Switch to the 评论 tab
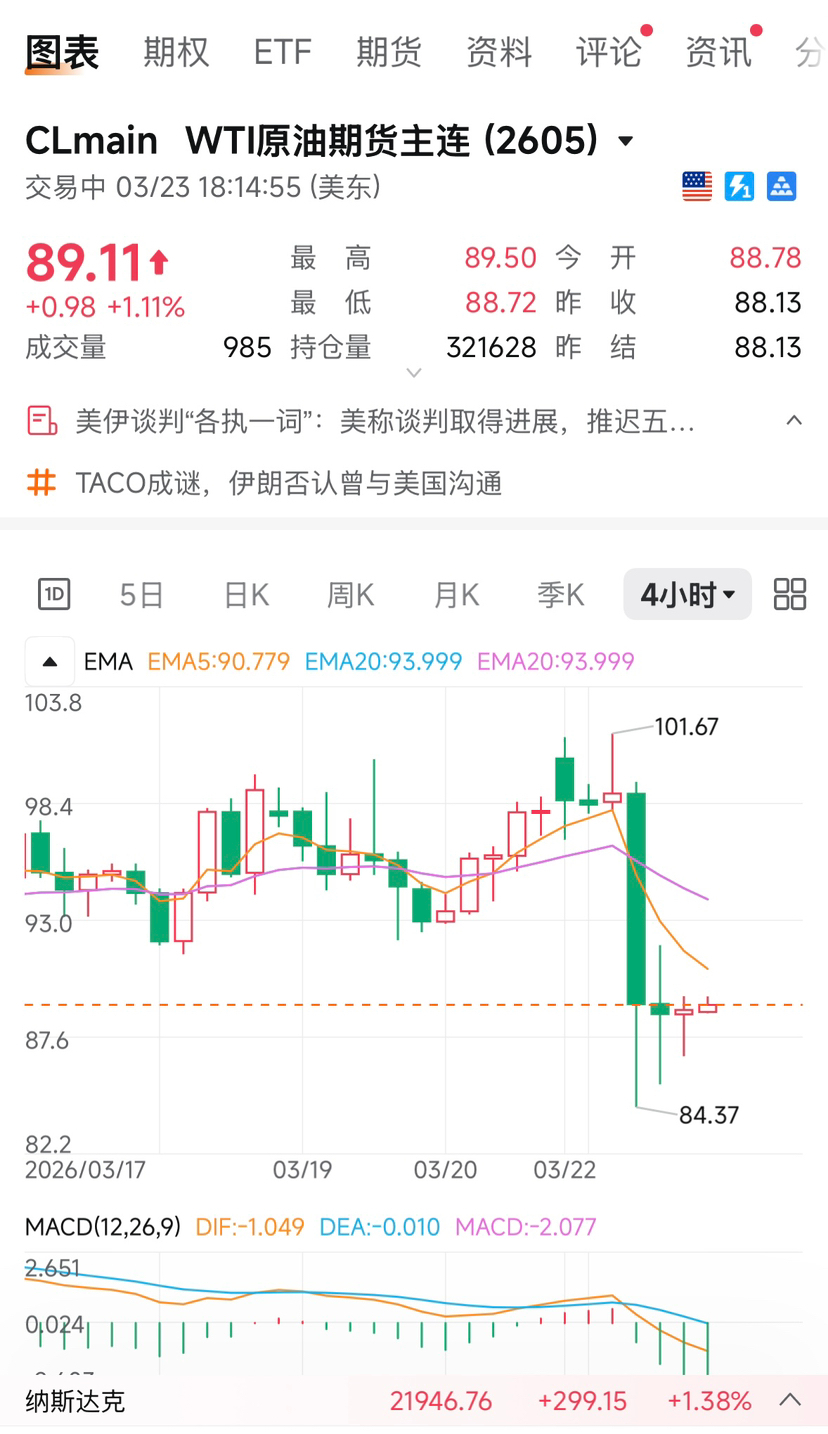Image resolution: width=828 pixels, height=1434 pixels. click(x=608, y=52)
